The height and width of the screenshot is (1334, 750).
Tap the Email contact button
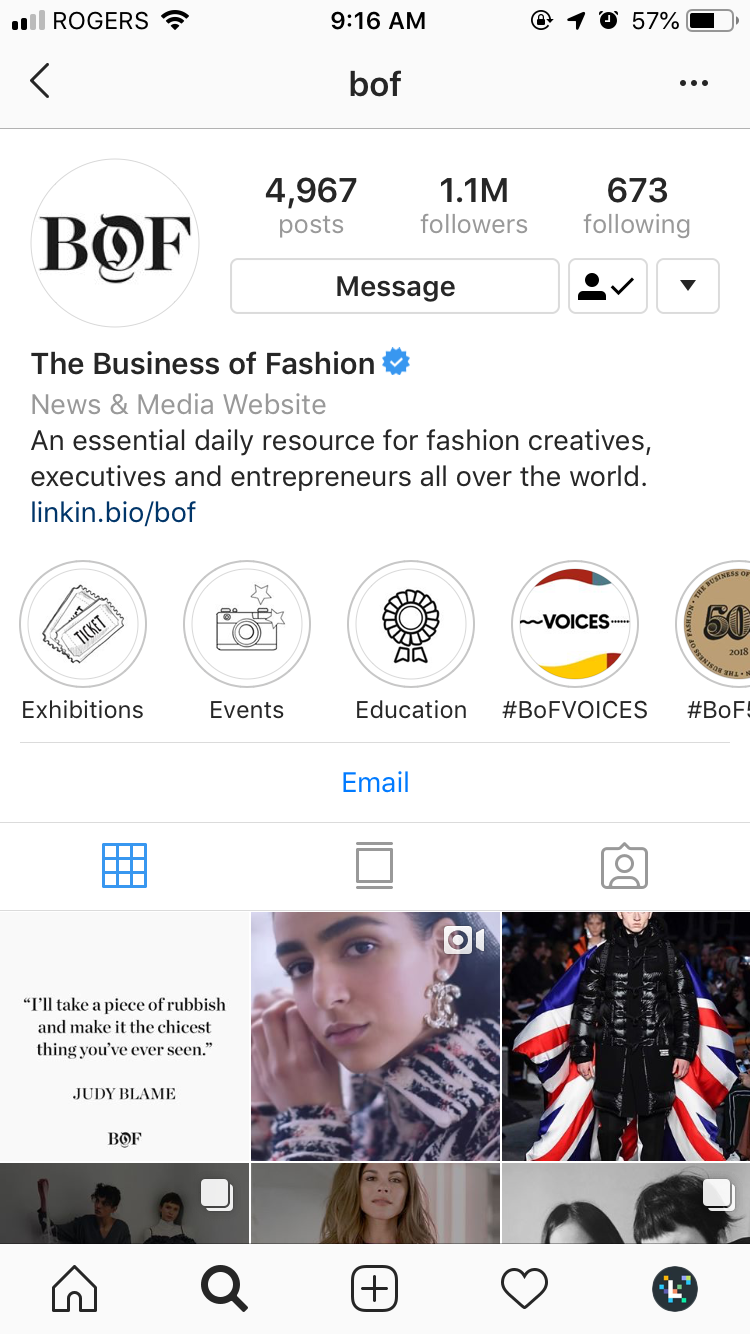pos(375,782)
